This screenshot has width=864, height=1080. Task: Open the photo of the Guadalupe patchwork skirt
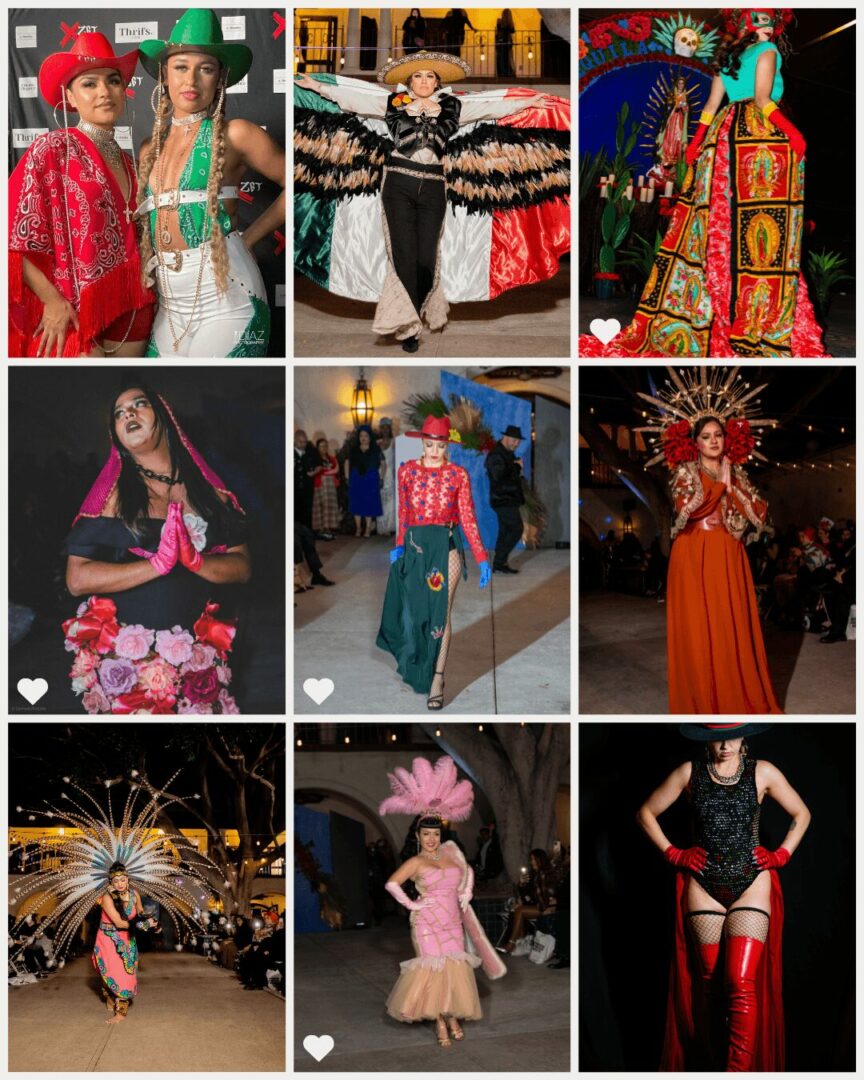pyautogui.click(x=717, y=183)
